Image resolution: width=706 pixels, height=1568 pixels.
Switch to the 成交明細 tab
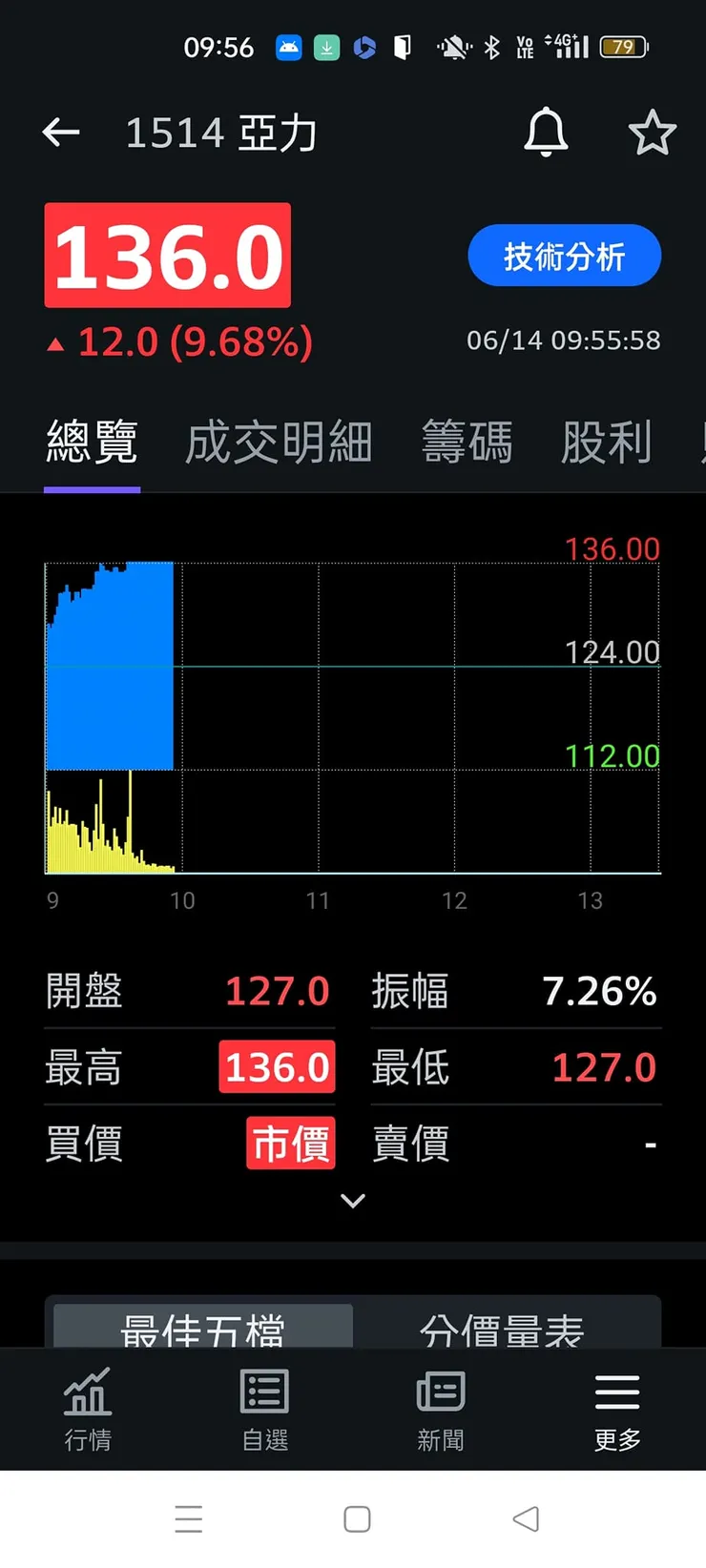(x=278, y=440)
